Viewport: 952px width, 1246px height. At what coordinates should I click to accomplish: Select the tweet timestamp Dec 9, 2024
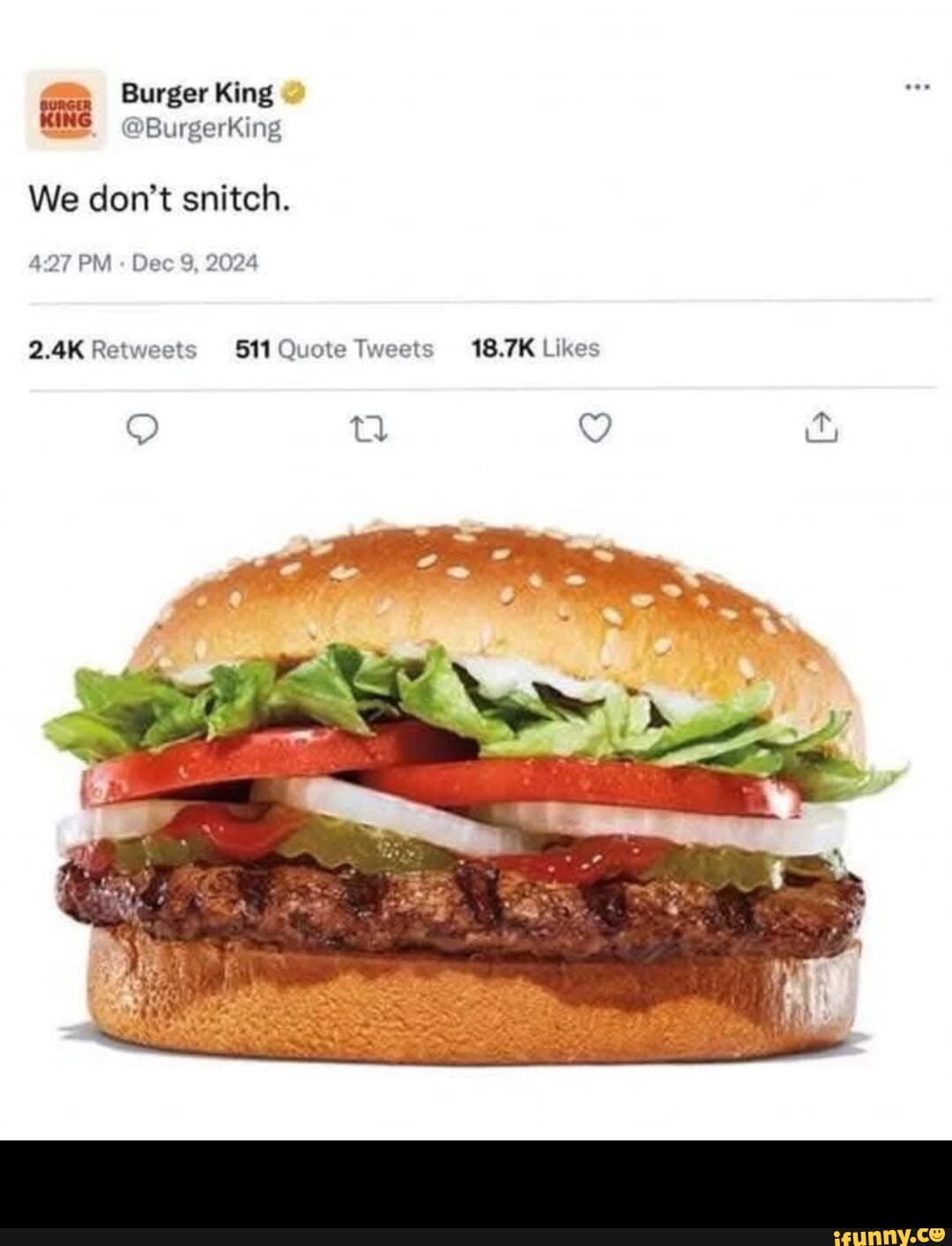point(143,261)
